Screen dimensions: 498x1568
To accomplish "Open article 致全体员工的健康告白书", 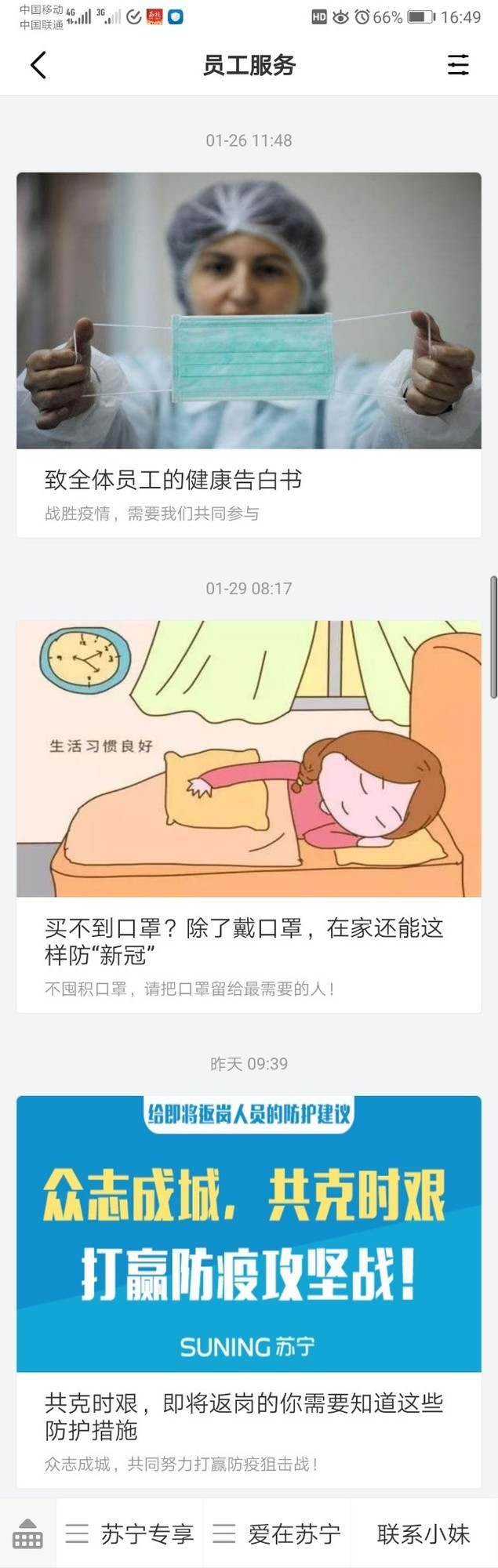I will point(249,354).
